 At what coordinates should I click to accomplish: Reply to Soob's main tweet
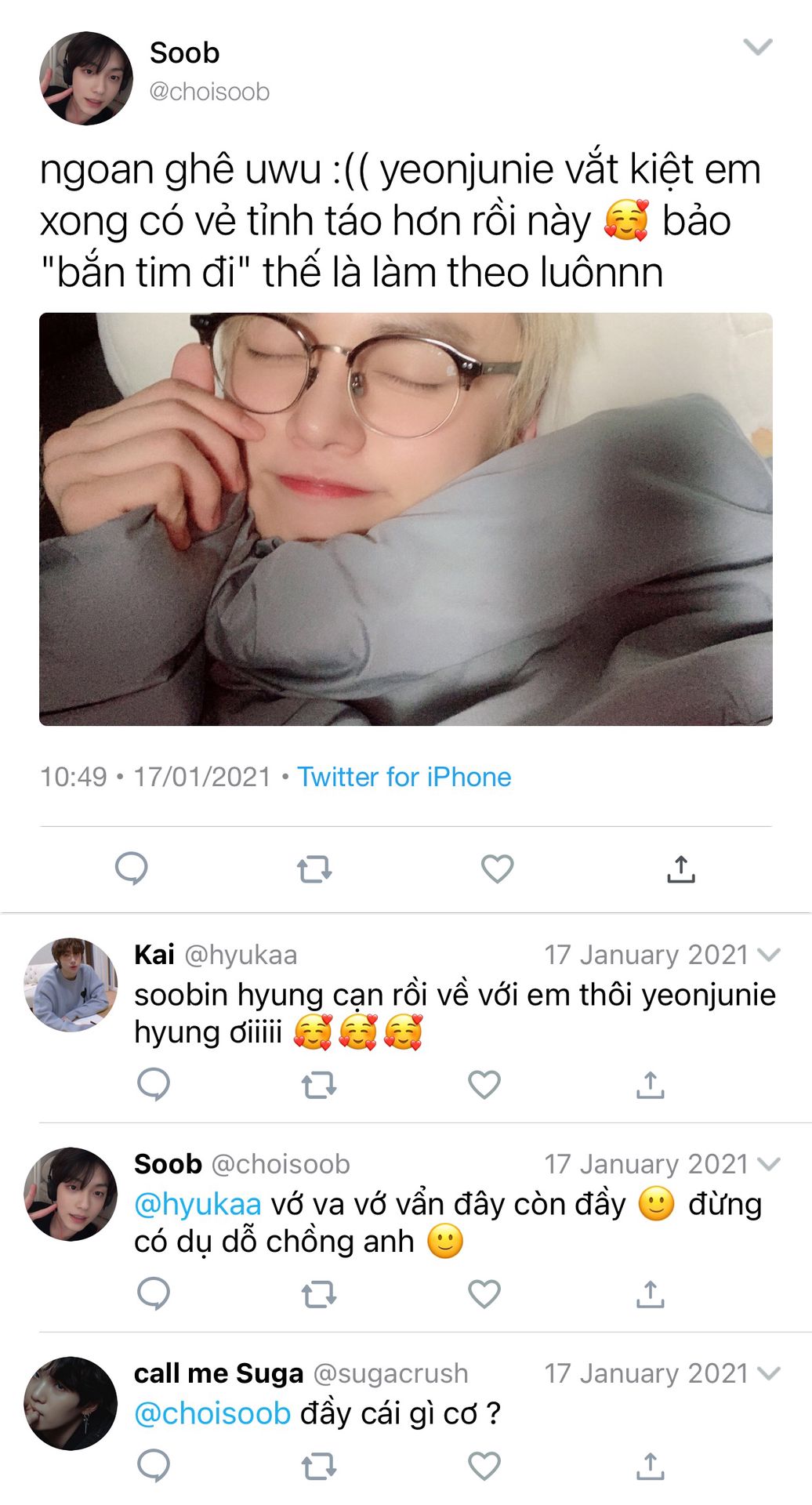point(131,869)
